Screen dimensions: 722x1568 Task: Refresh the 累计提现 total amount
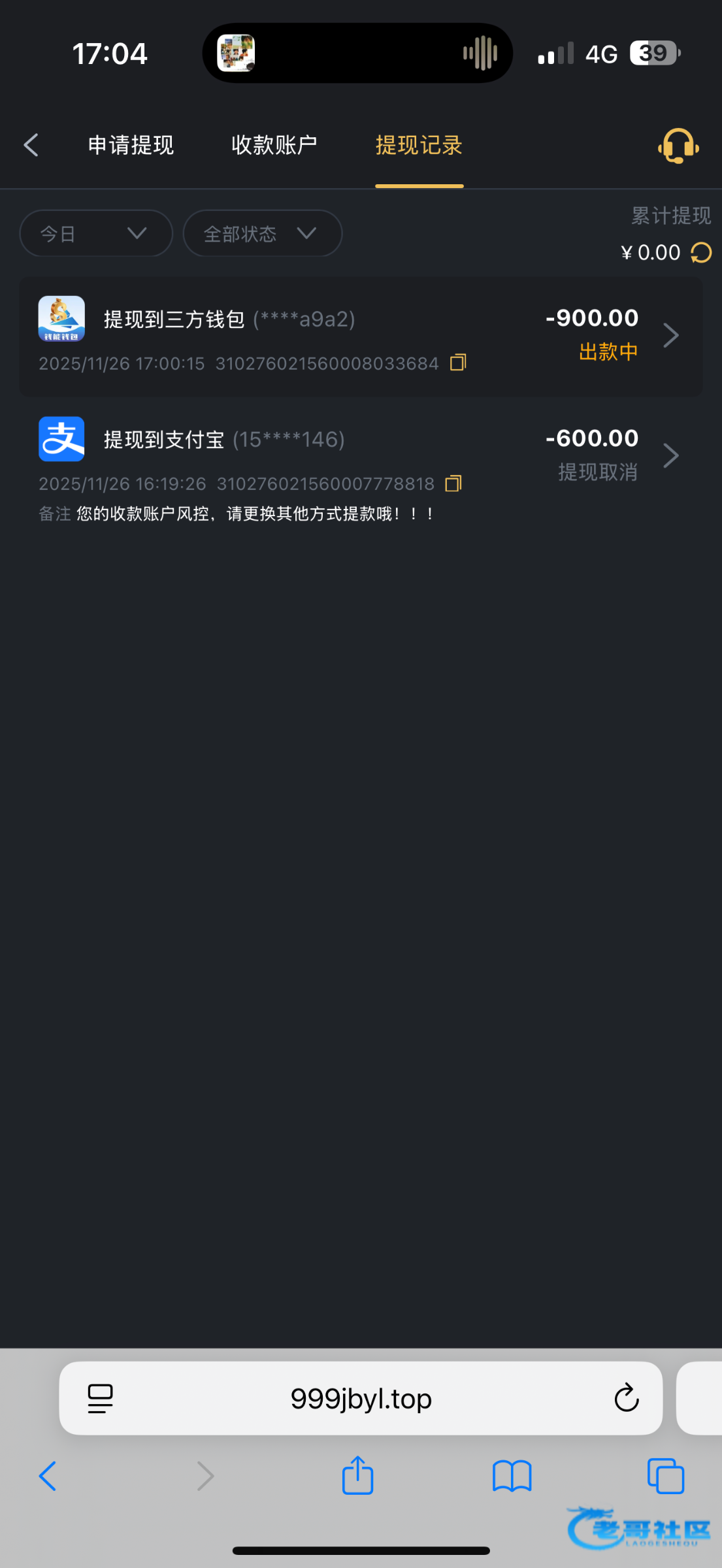(x=701, y=253)
